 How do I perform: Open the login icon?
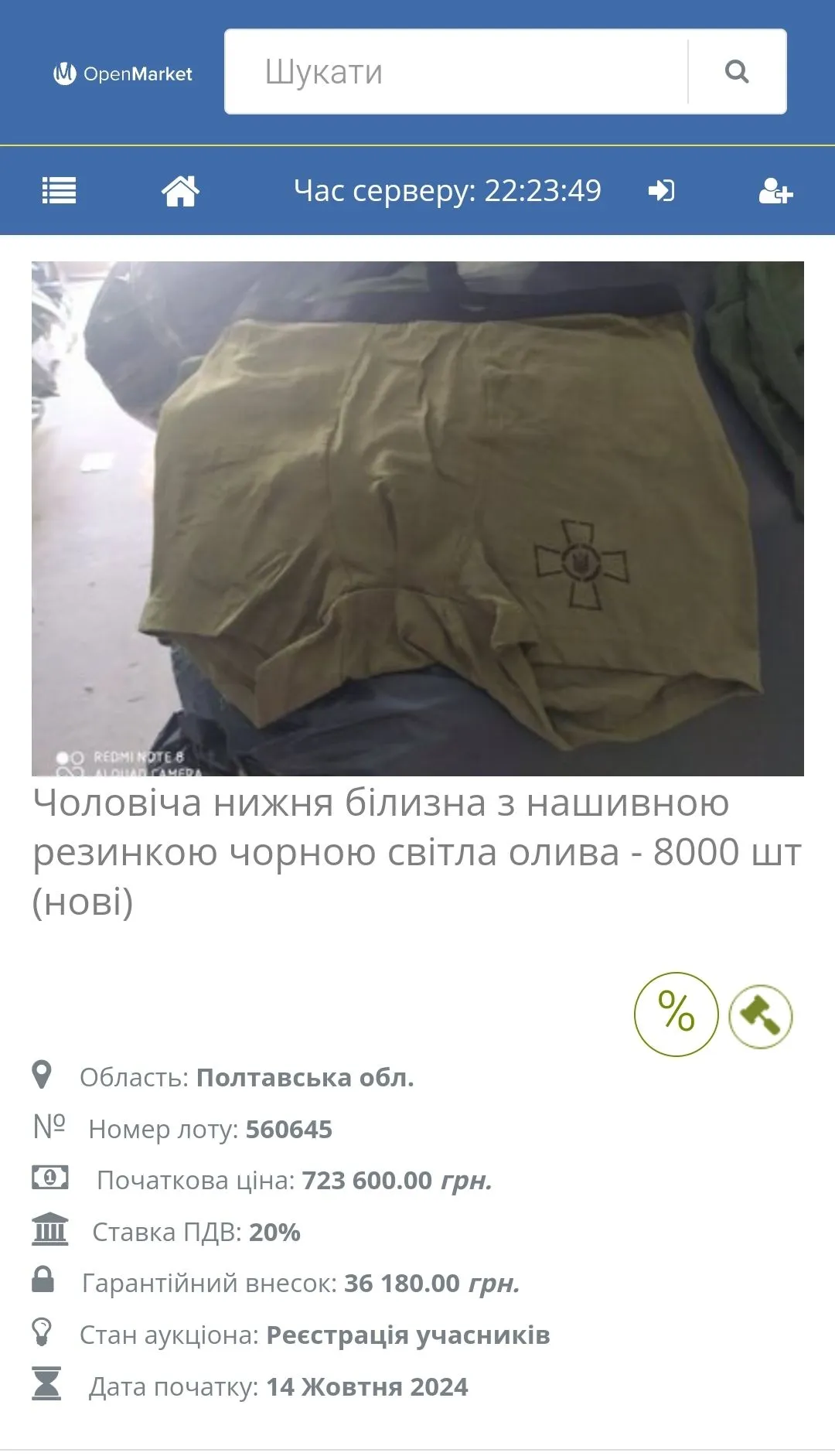pos(661,190)
